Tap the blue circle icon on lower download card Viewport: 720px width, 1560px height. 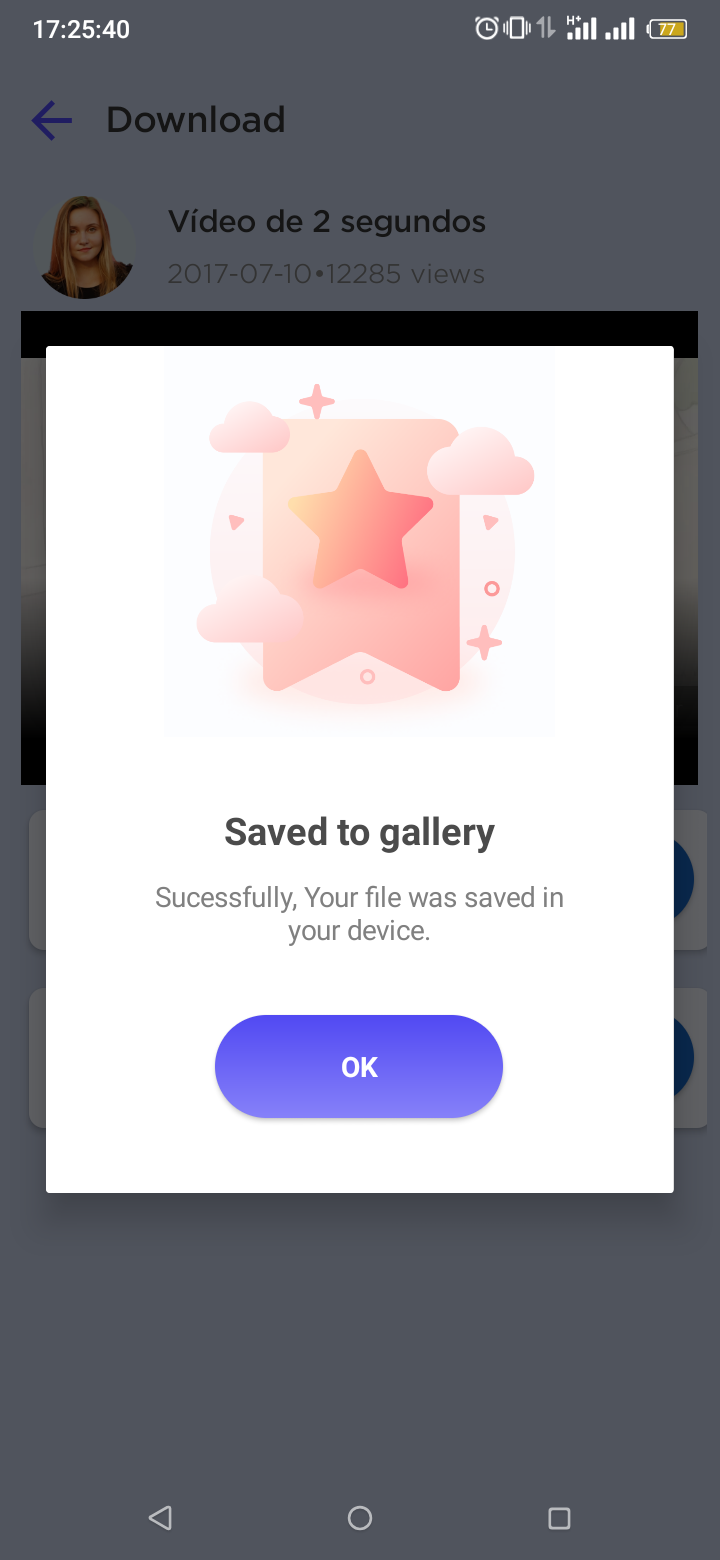[686, 1058]
